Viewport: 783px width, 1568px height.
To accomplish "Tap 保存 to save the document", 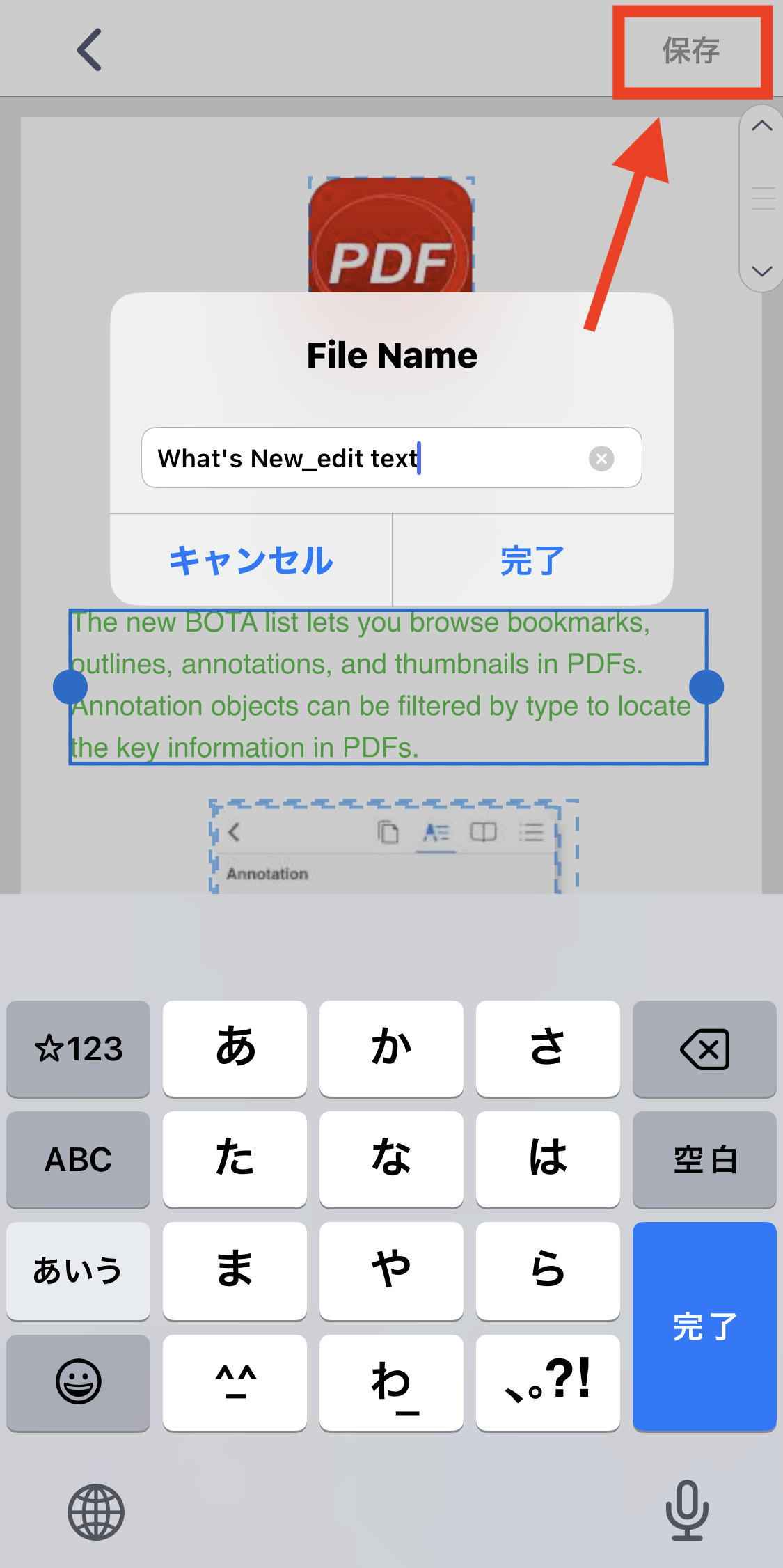I will (x=690, y=51).
